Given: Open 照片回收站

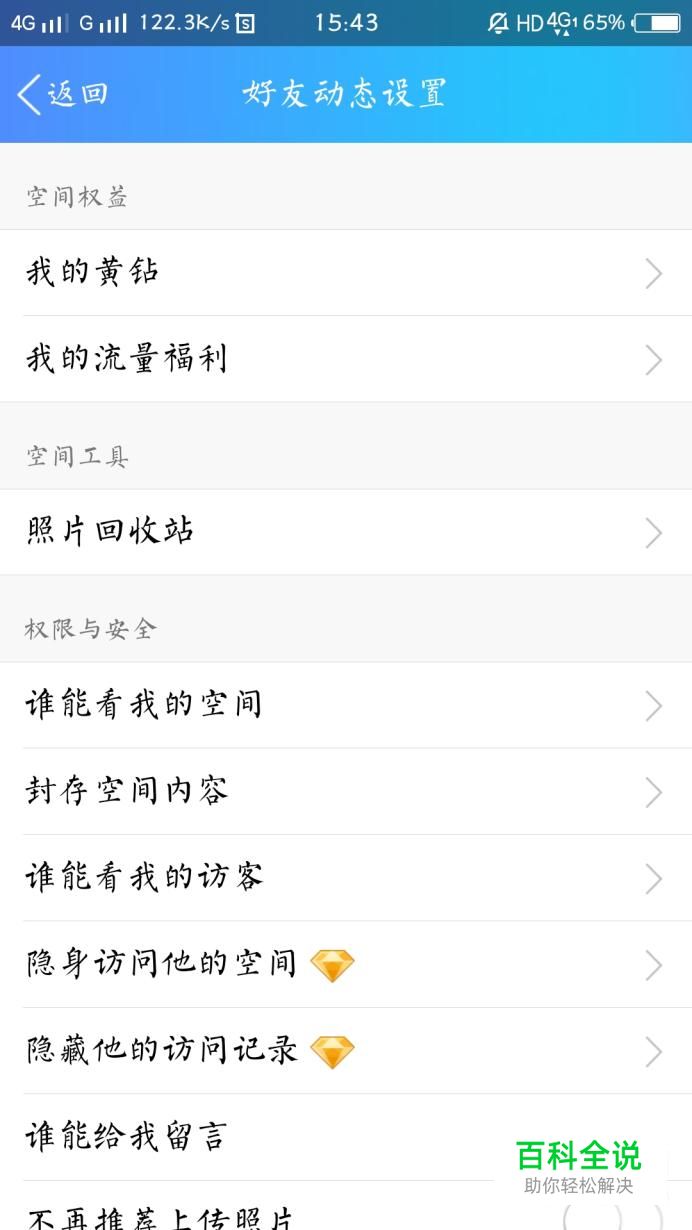Looking at the screenshot, I should (346, 532).
